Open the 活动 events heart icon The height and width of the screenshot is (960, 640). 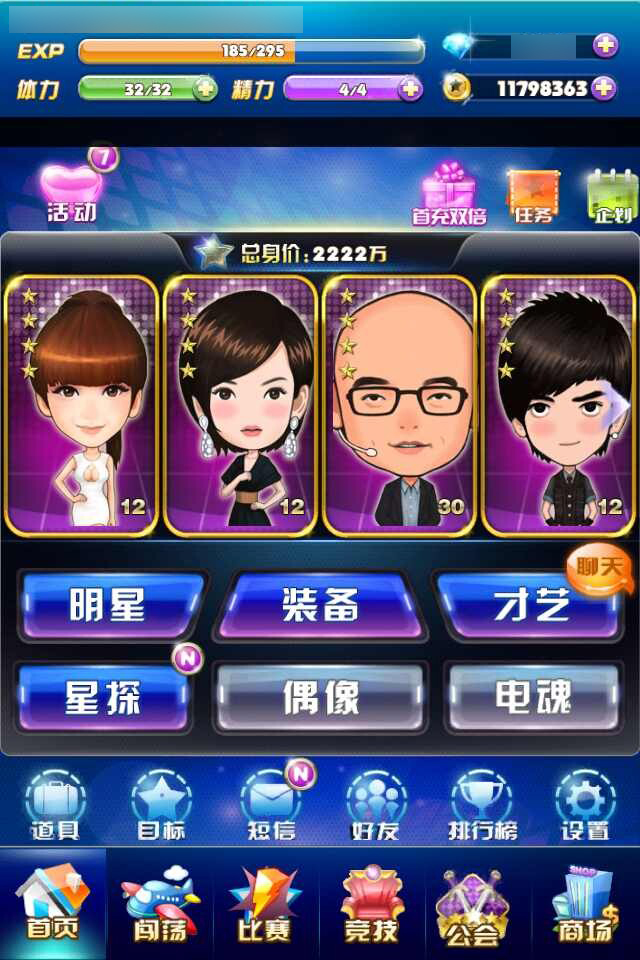coord(72,190)
